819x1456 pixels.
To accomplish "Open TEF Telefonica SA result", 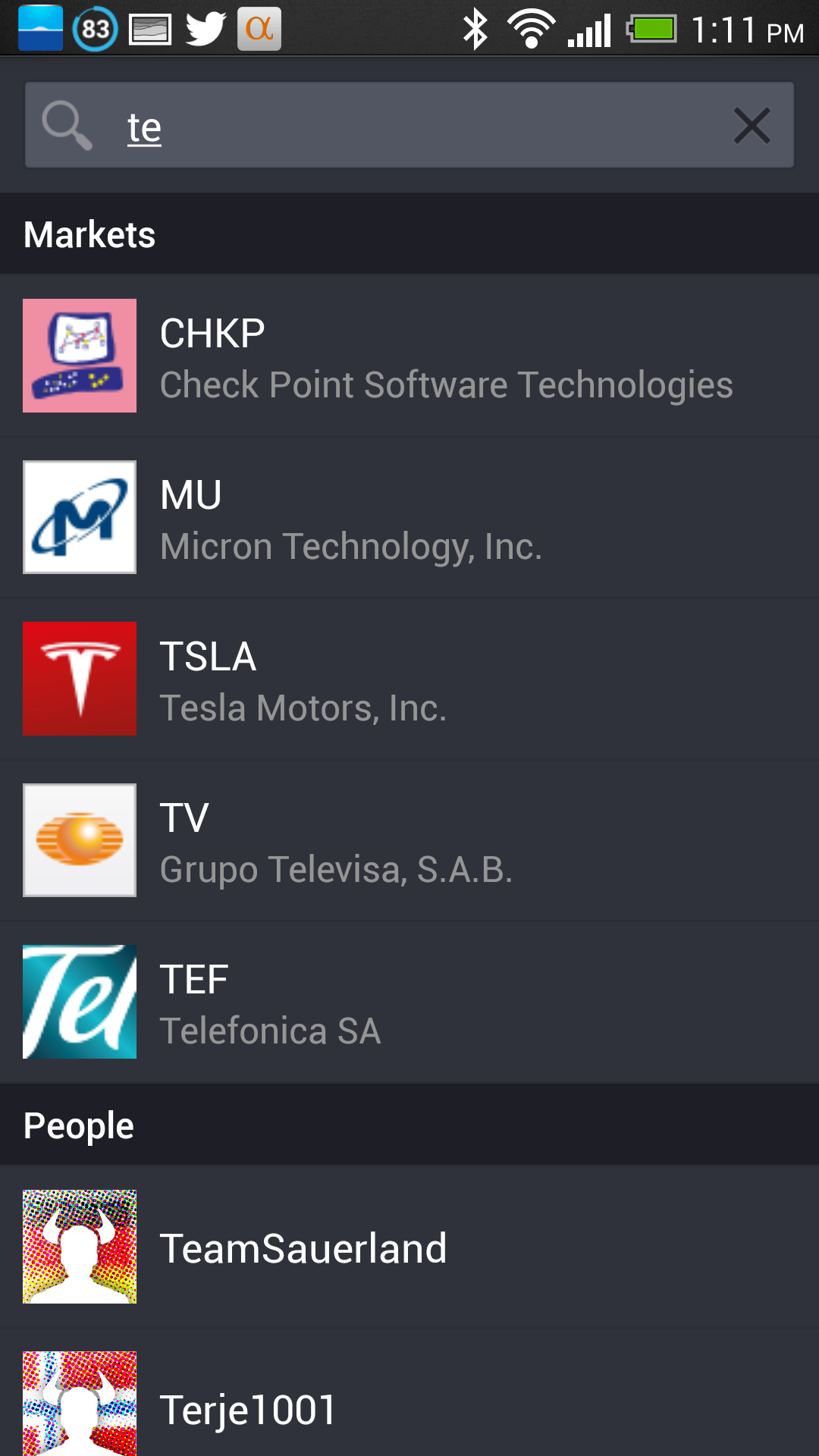I will [409, 1002].
